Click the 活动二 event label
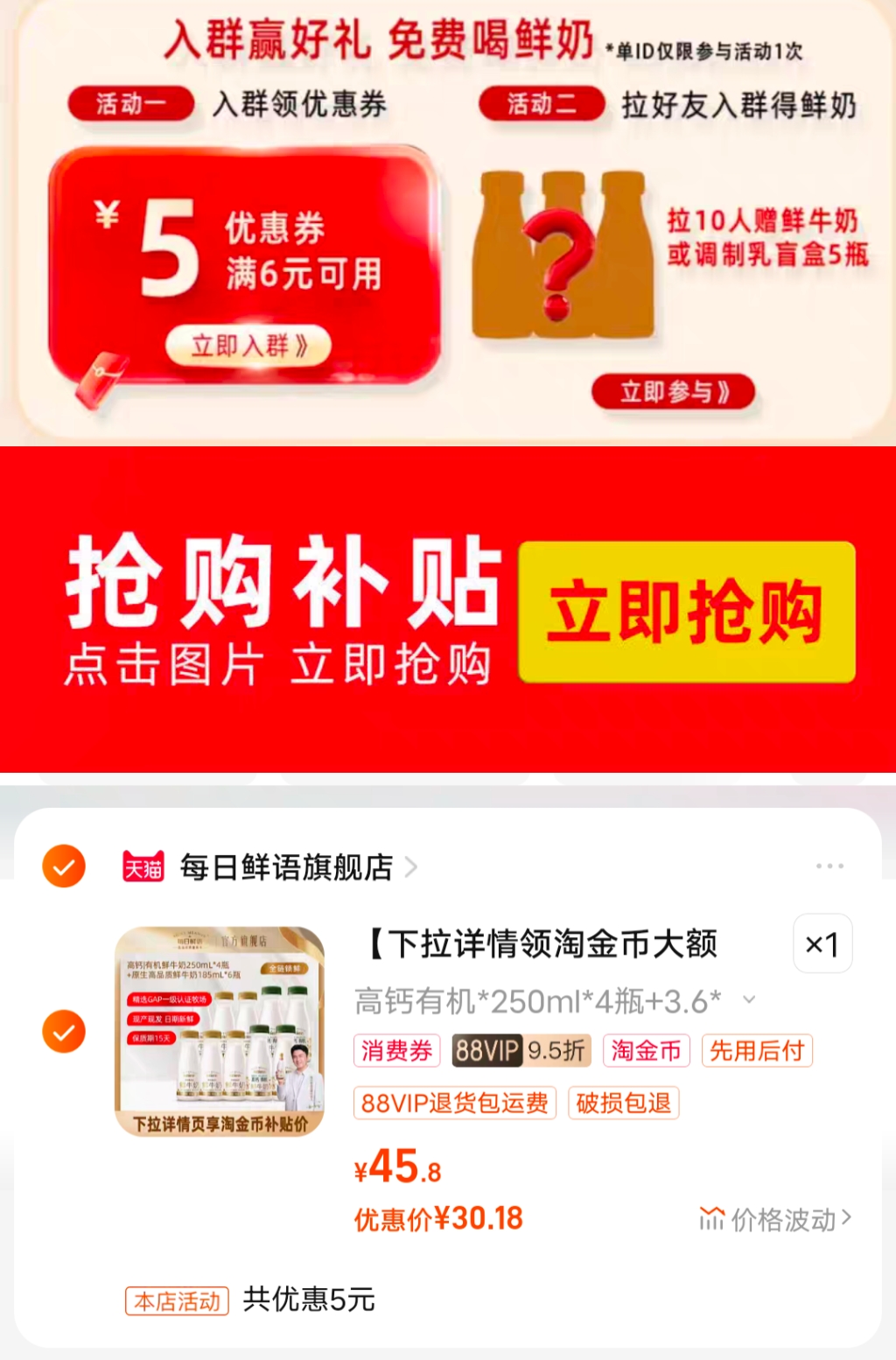Image resolution: width=896 pixels, height=1360 pixels. [543, 102]
